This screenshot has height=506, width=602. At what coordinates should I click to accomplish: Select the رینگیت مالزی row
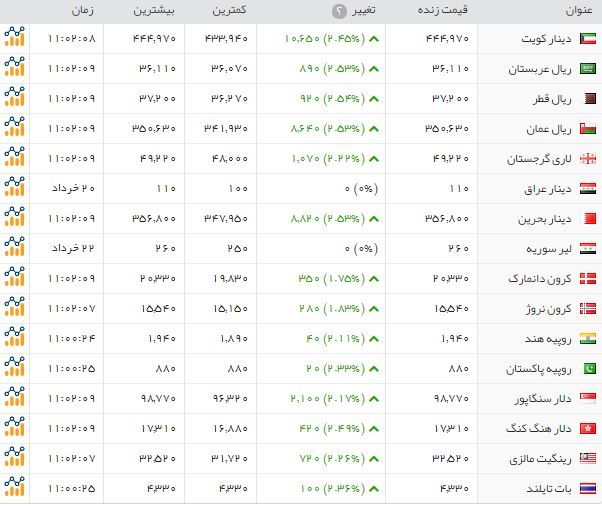pyautogui.click(x=538, y=459)
